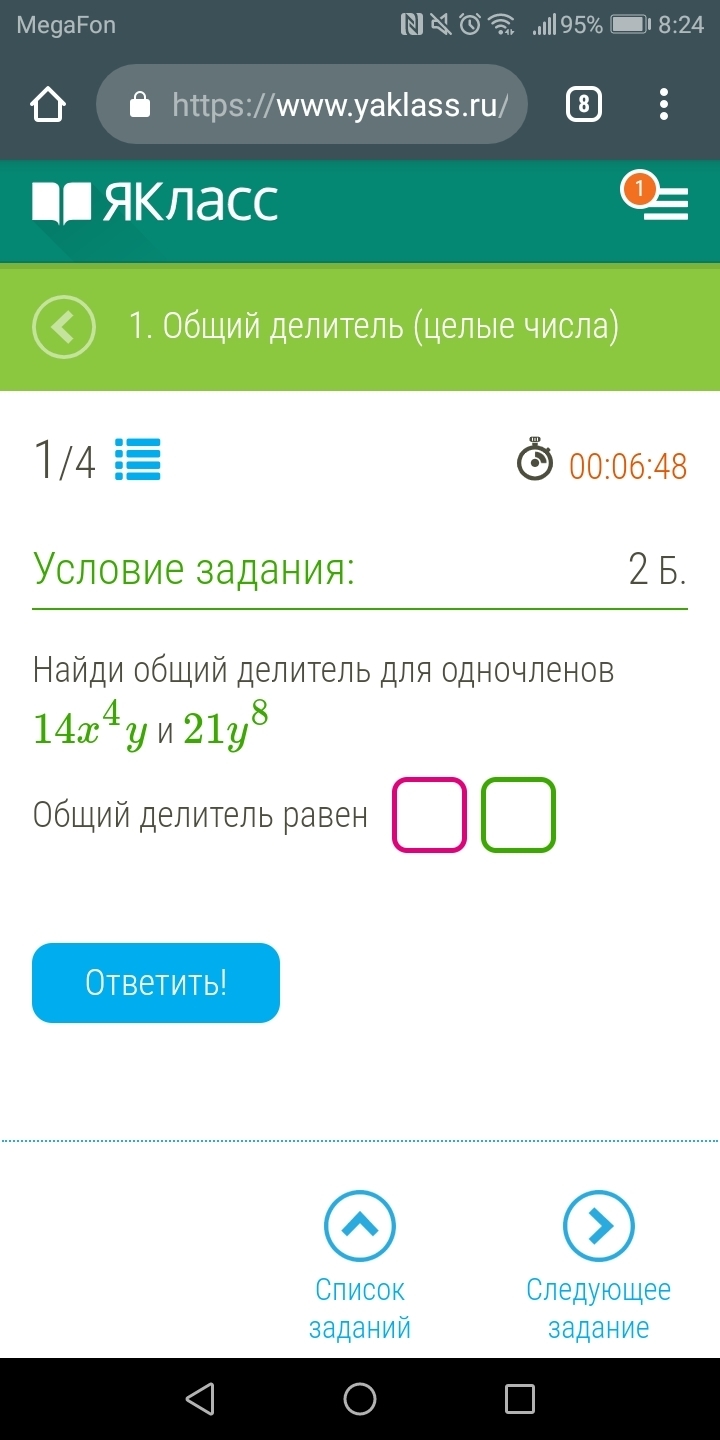Open the task list icon next to 1/4

point(138,460)
